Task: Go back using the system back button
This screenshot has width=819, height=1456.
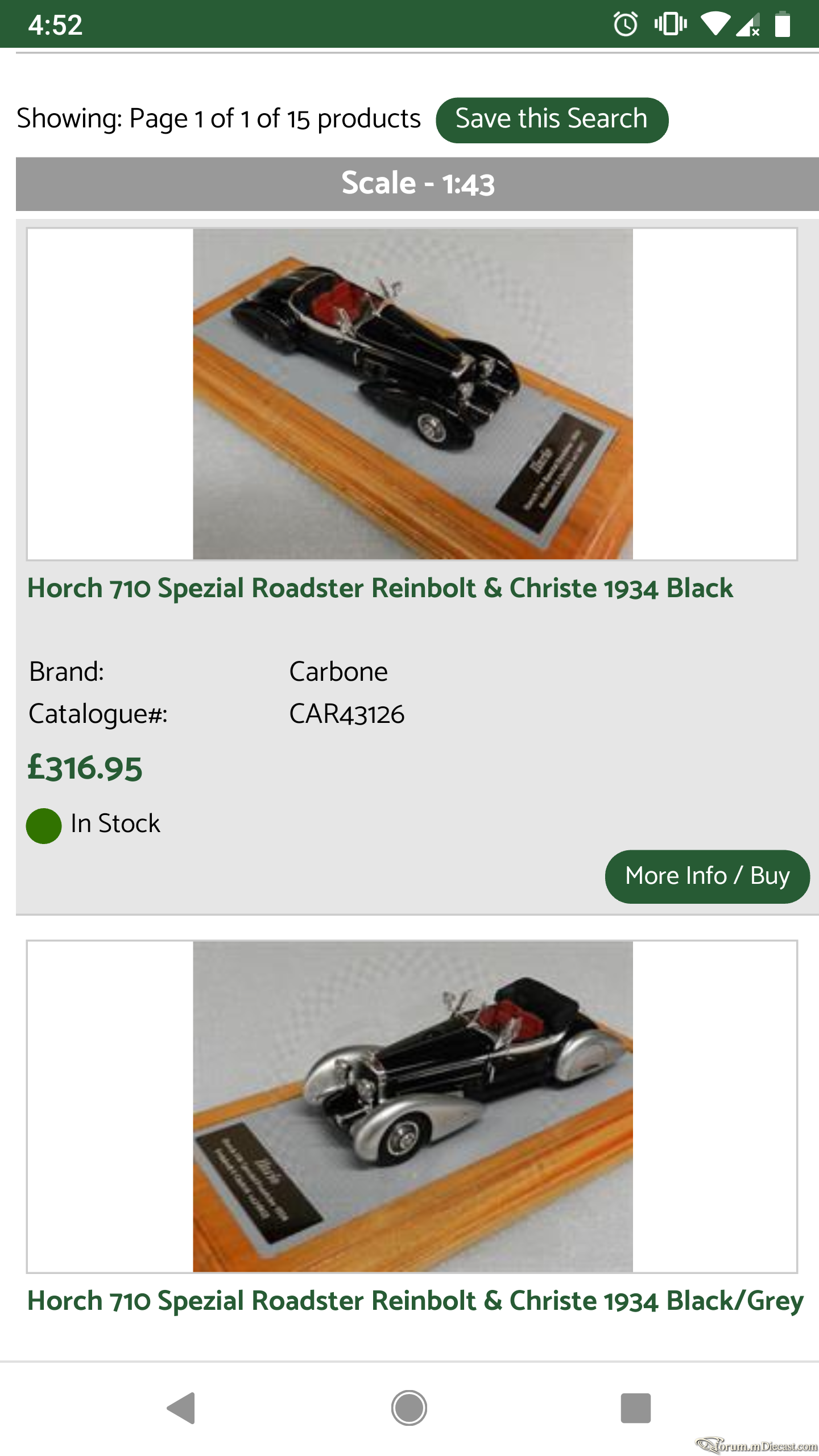Action: 182,1408
